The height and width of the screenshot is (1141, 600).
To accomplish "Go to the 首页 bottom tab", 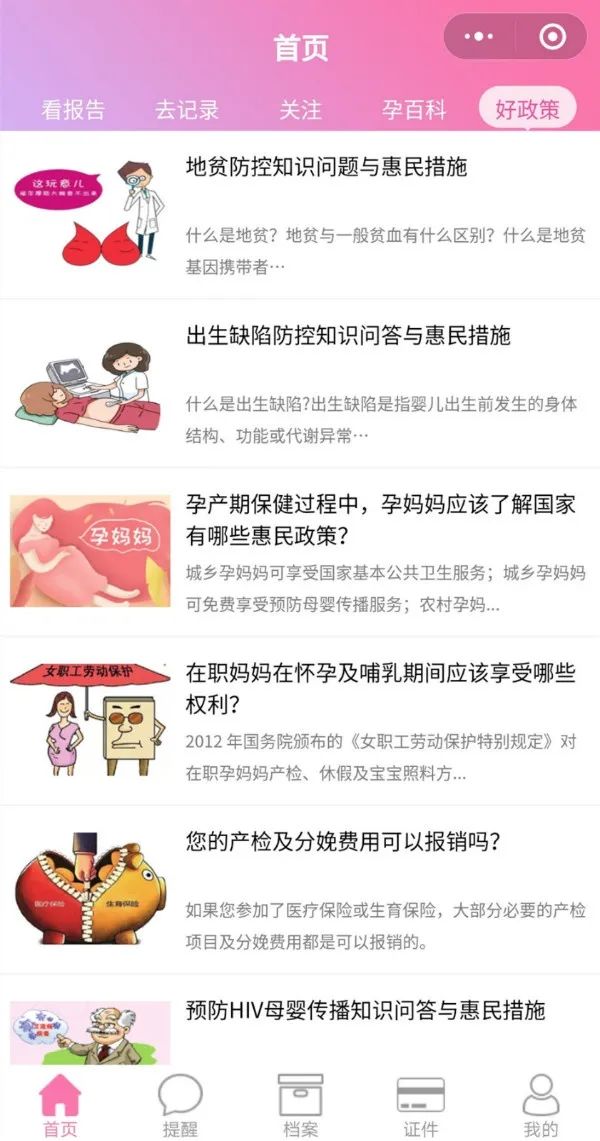I will click(x=60, y=1106).
